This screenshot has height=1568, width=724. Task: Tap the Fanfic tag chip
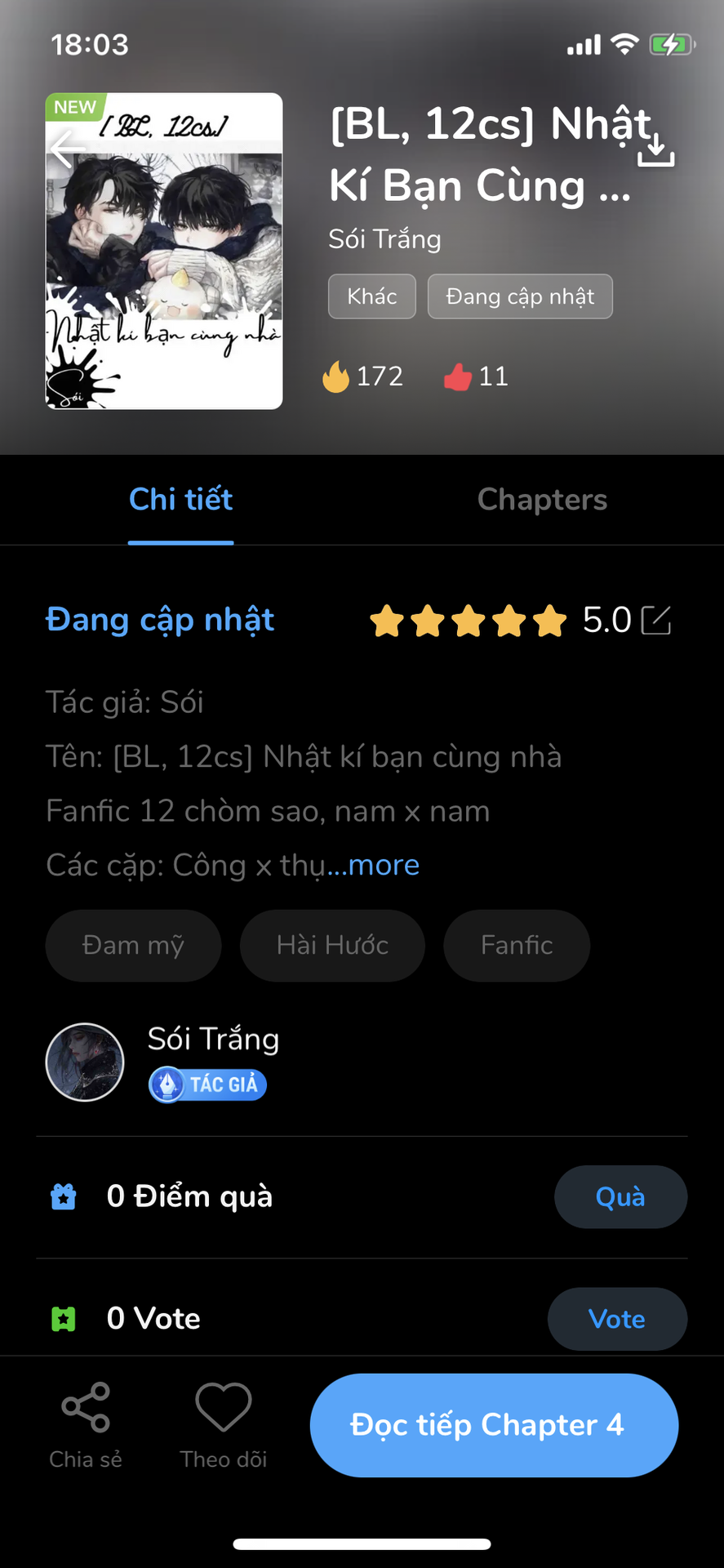[x=517, y=946]
